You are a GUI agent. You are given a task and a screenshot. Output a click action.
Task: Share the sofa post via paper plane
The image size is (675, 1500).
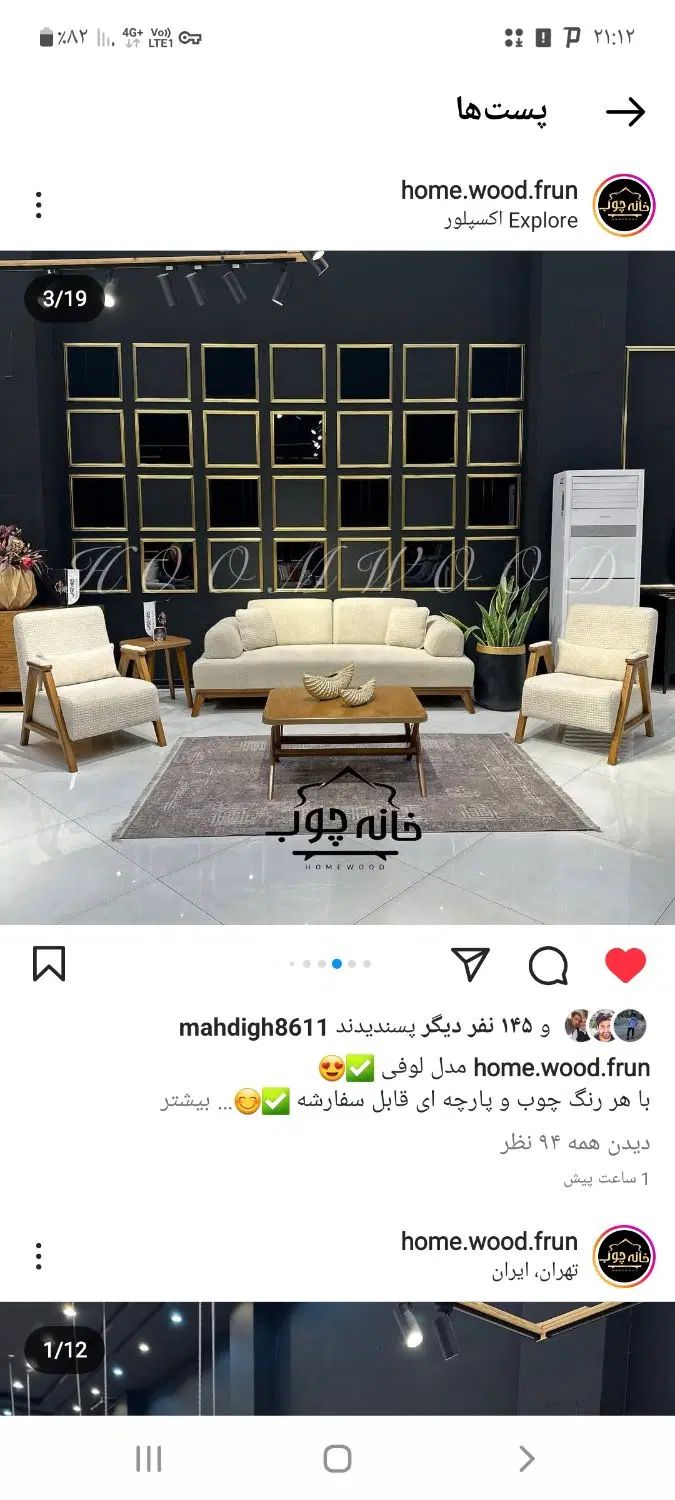(x=470, y=964)
